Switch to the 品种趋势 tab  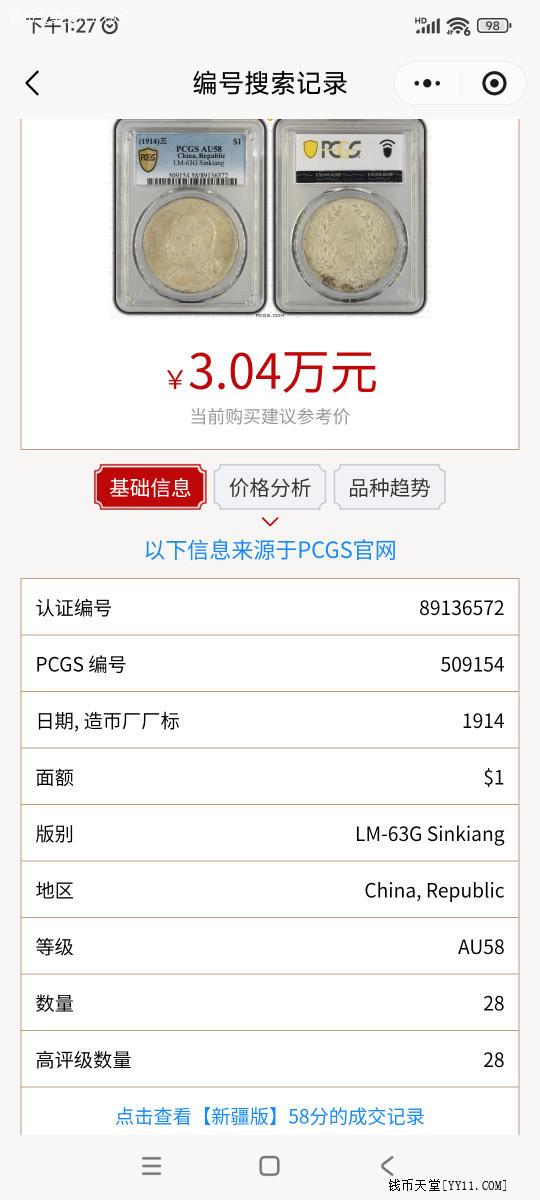pos(389,488)
